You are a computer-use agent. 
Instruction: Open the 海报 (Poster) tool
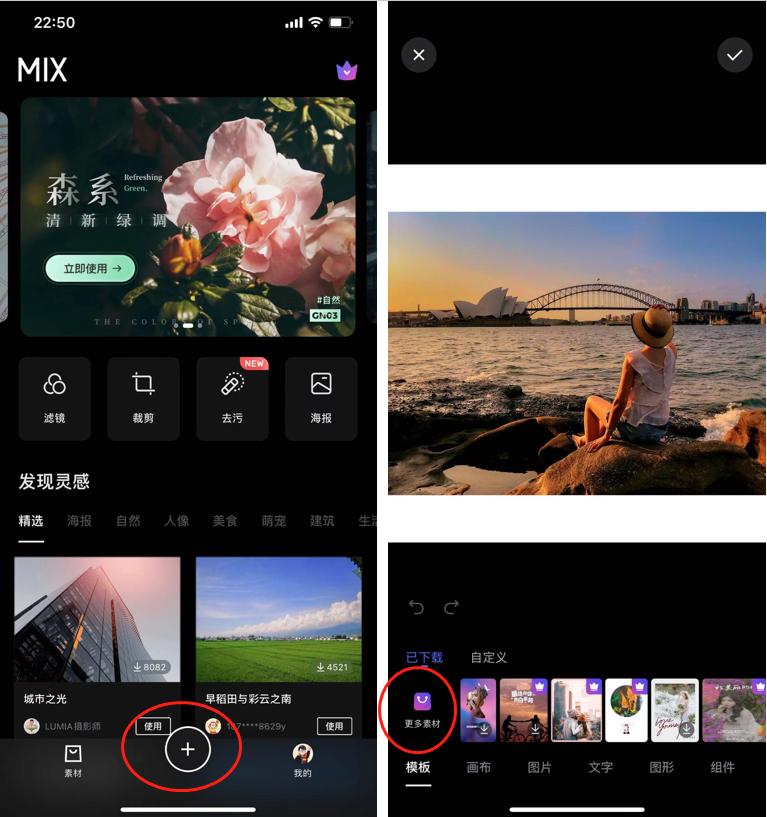click(320, 399)
